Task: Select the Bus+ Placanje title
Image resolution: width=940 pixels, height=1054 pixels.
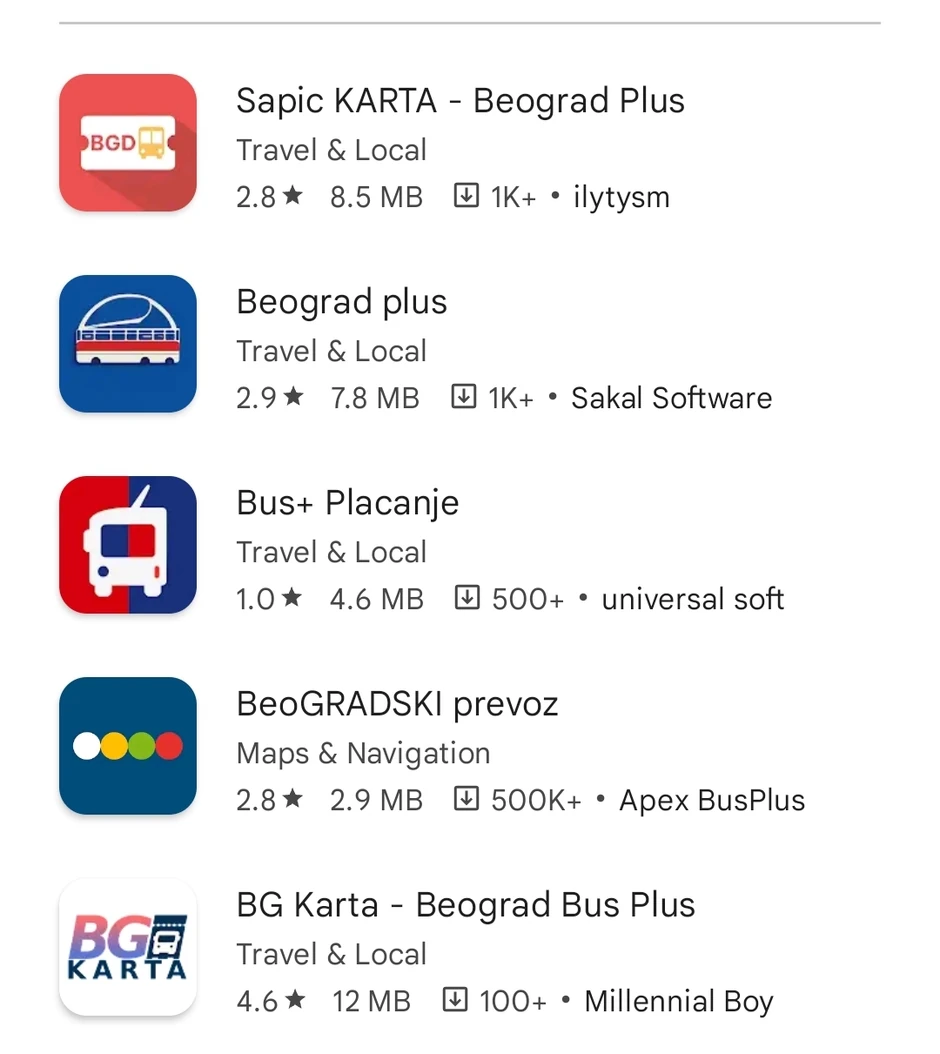Action: point(347,503)
